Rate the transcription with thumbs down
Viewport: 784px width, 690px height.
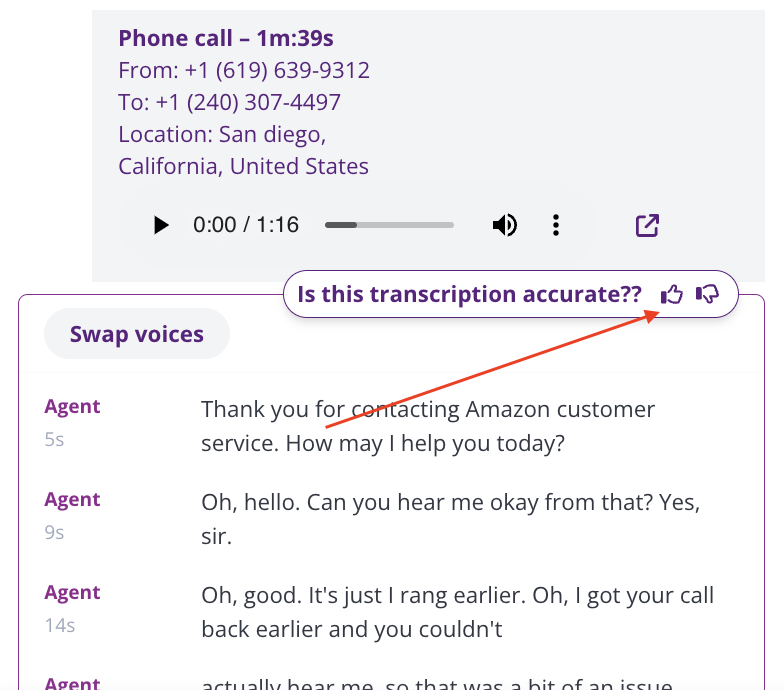point(708,294)
